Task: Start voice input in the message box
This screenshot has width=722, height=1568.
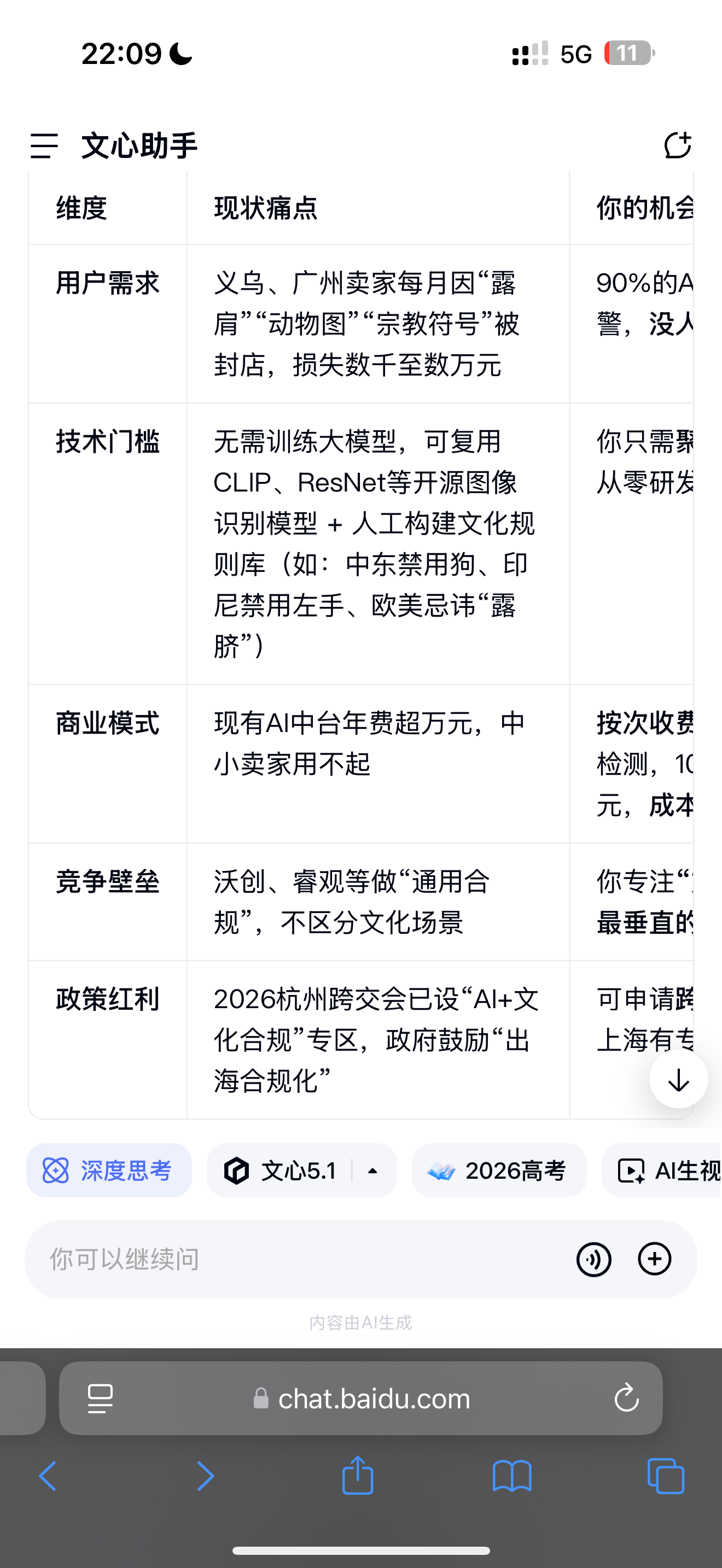Action: pyautogui.click(x=593, y=1260)
